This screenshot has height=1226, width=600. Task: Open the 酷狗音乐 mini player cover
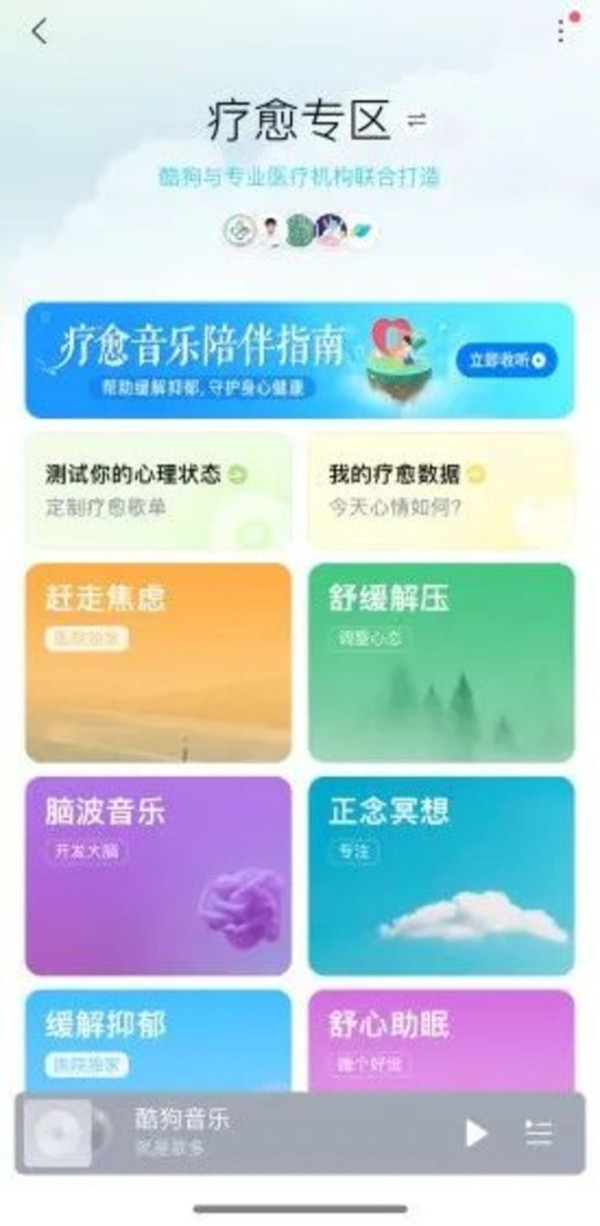click(x=58, y=1134)
